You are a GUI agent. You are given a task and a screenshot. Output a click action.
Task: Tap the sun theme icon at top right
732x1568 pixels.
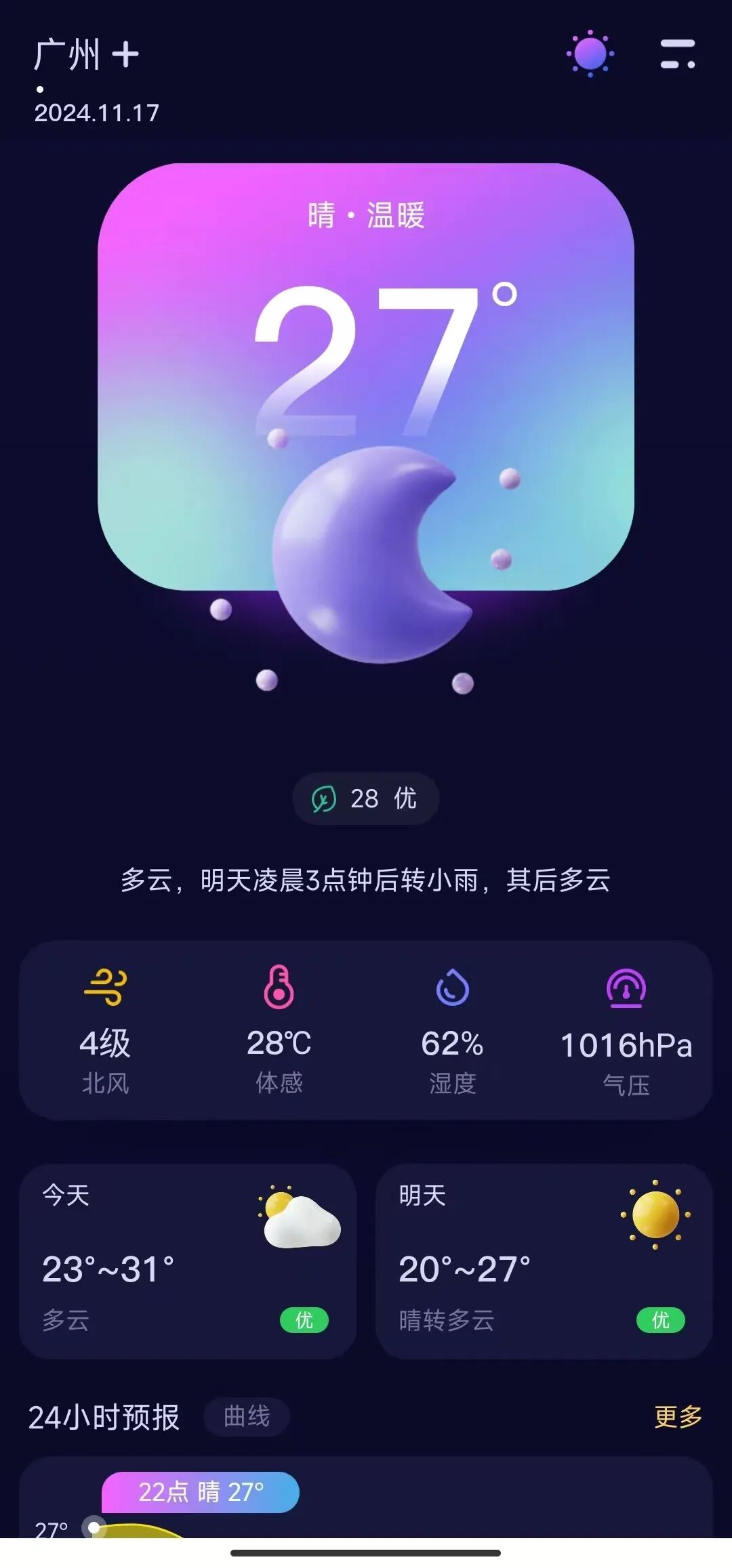pyautogui.click(x=589, y=54)
